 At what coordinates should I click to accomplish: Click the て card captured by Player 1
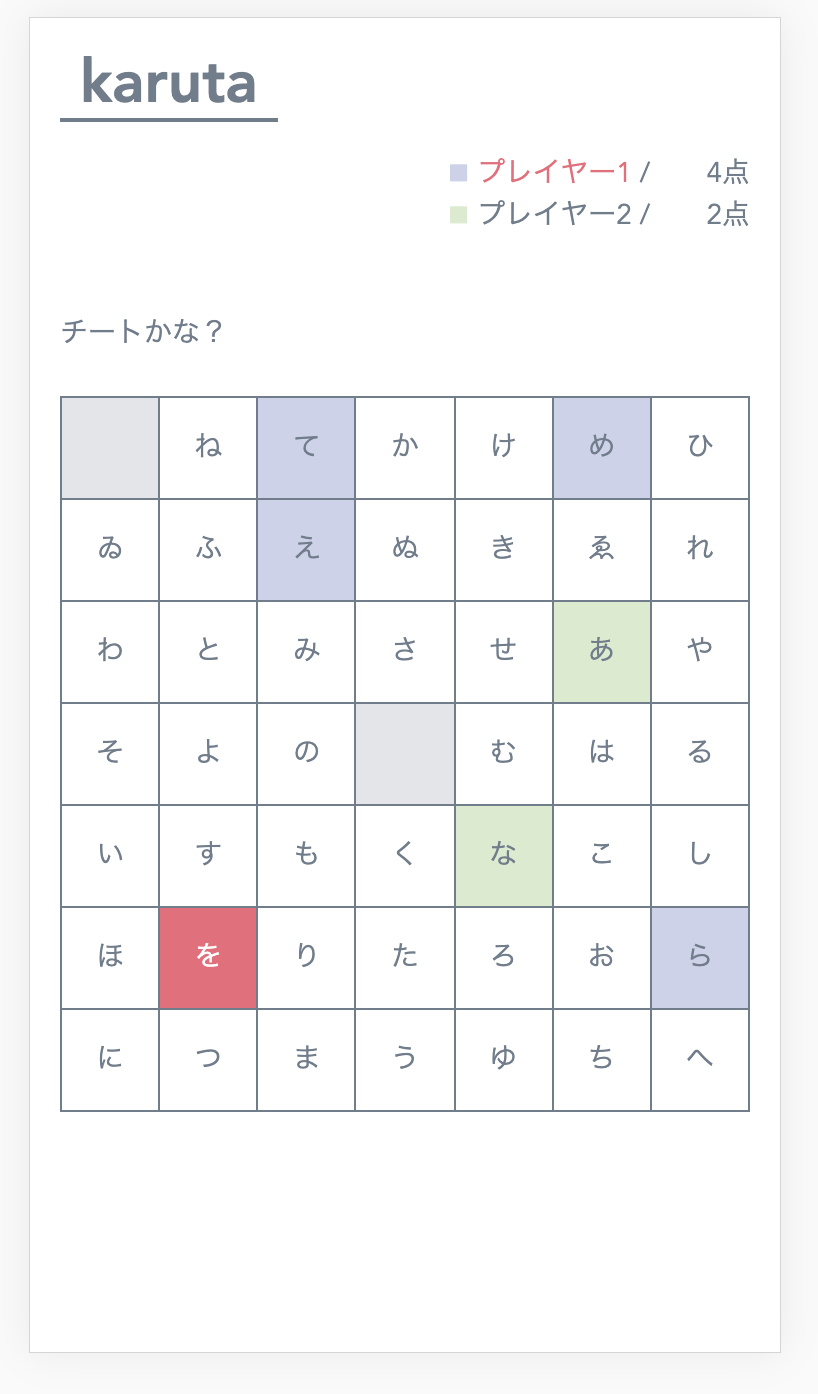pyautogui.click(x=306, y=448)
